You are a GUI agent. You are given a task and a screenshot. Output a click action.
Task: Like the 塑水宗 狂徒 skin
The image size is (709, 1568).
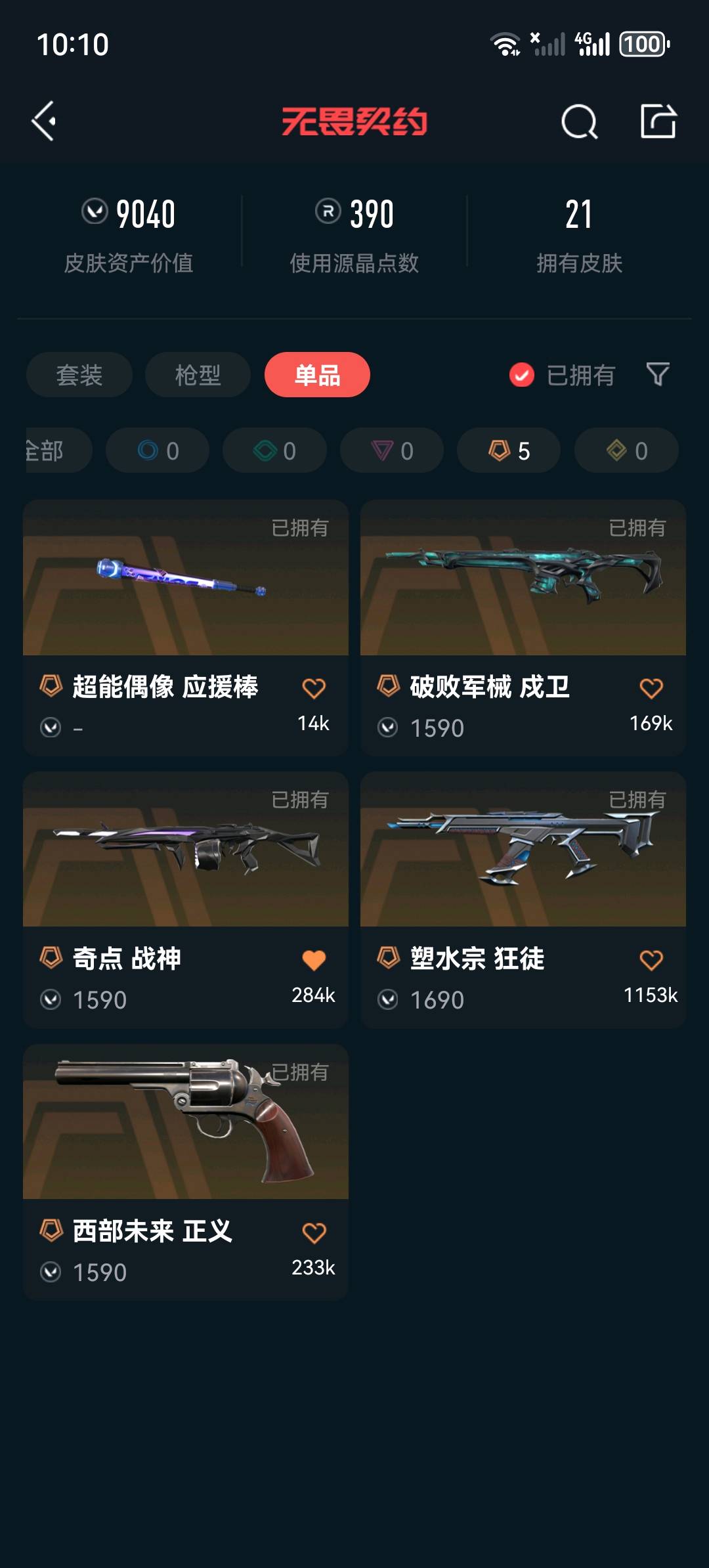[x=651, y=960]
